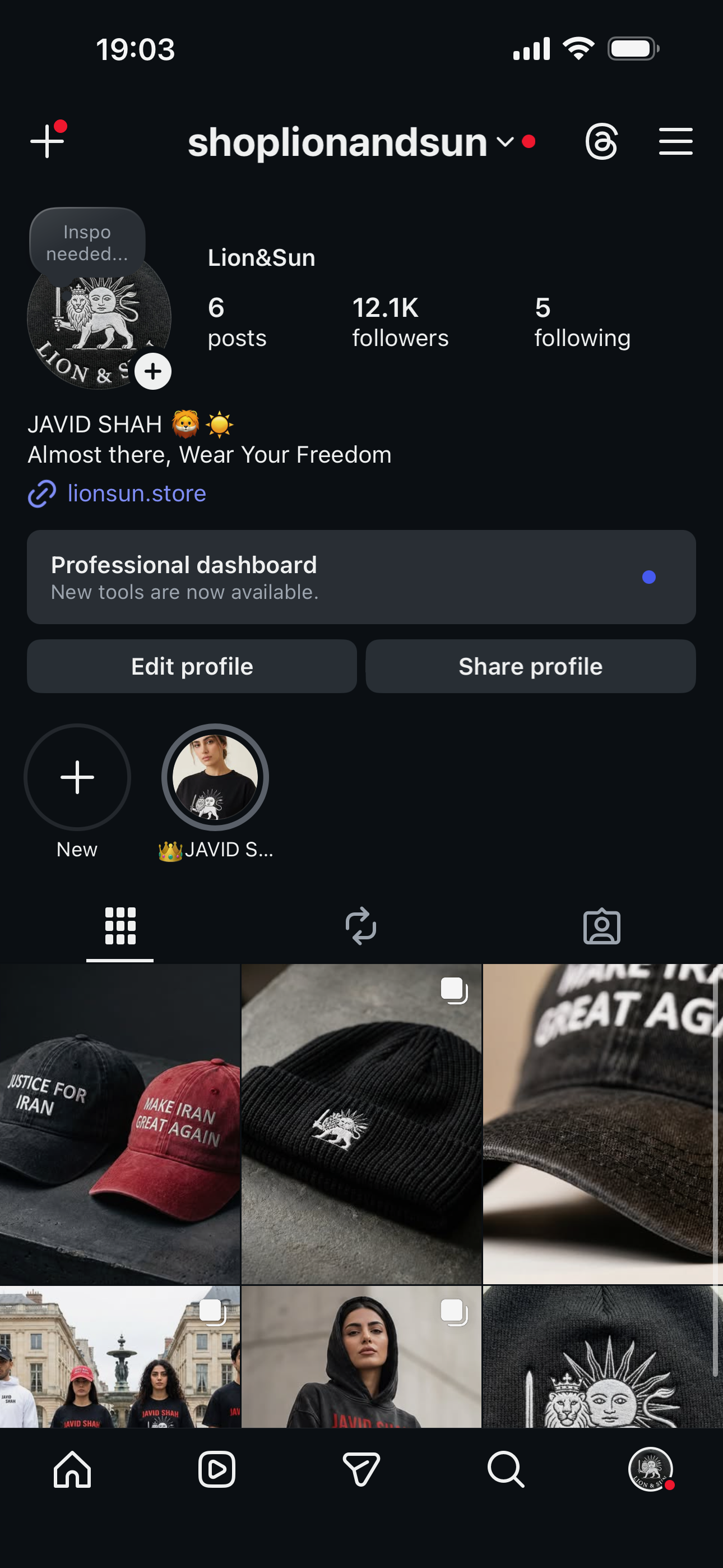The width and height of the screenshot is (723, 1568).
Task: Switch to the Reels tab on profile
Action: (x=361, y=927)
